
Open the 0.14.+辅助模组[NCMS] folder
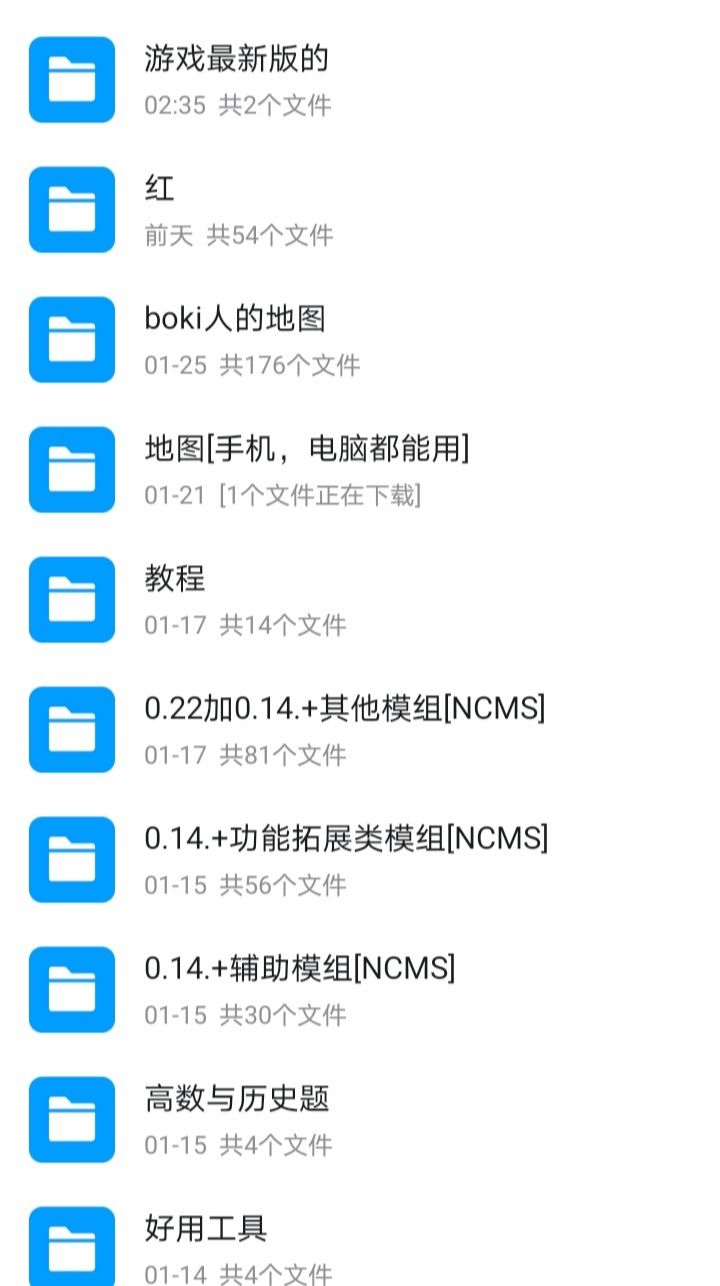tap(299, 970)
